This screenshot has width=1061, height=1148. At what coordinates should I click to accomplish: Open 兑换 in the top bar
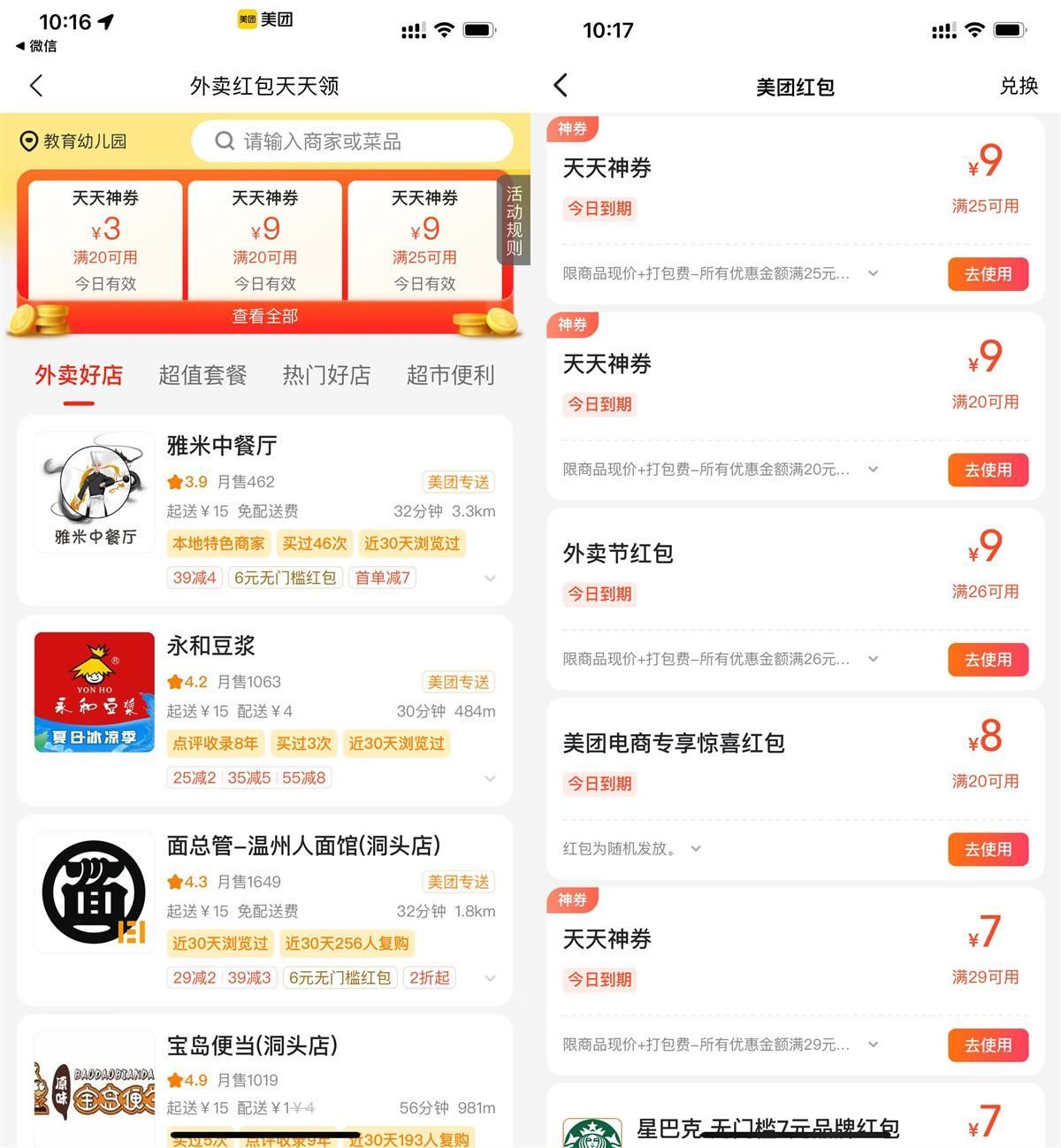pos(1018,86)
